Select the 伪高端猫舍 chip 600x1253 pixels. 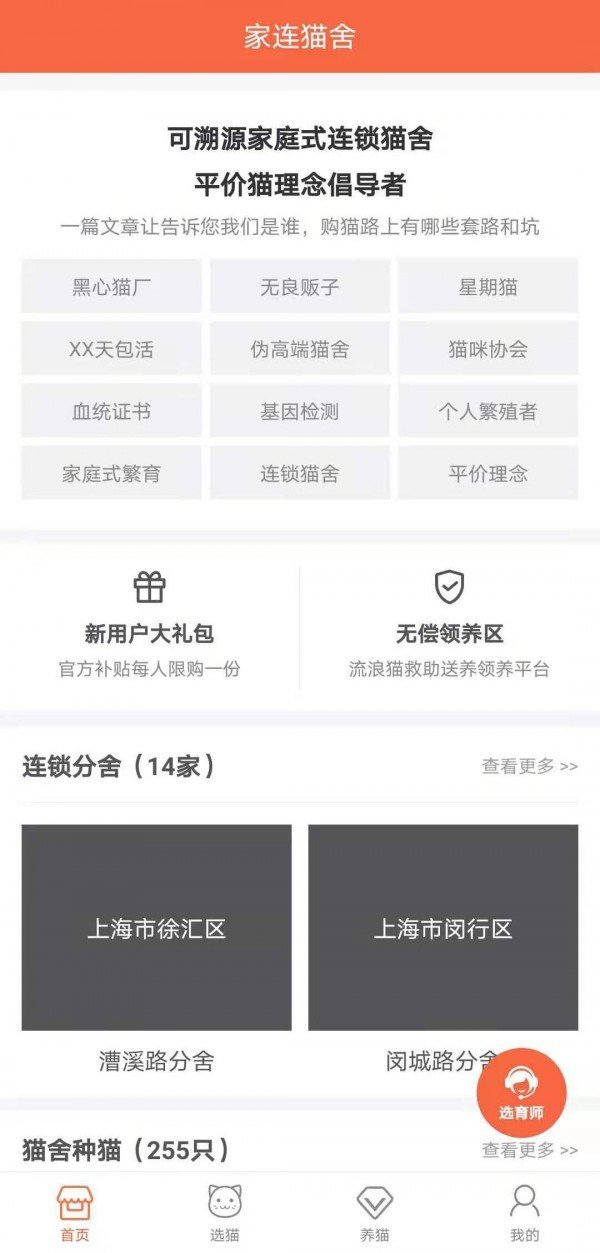point(300,349)
